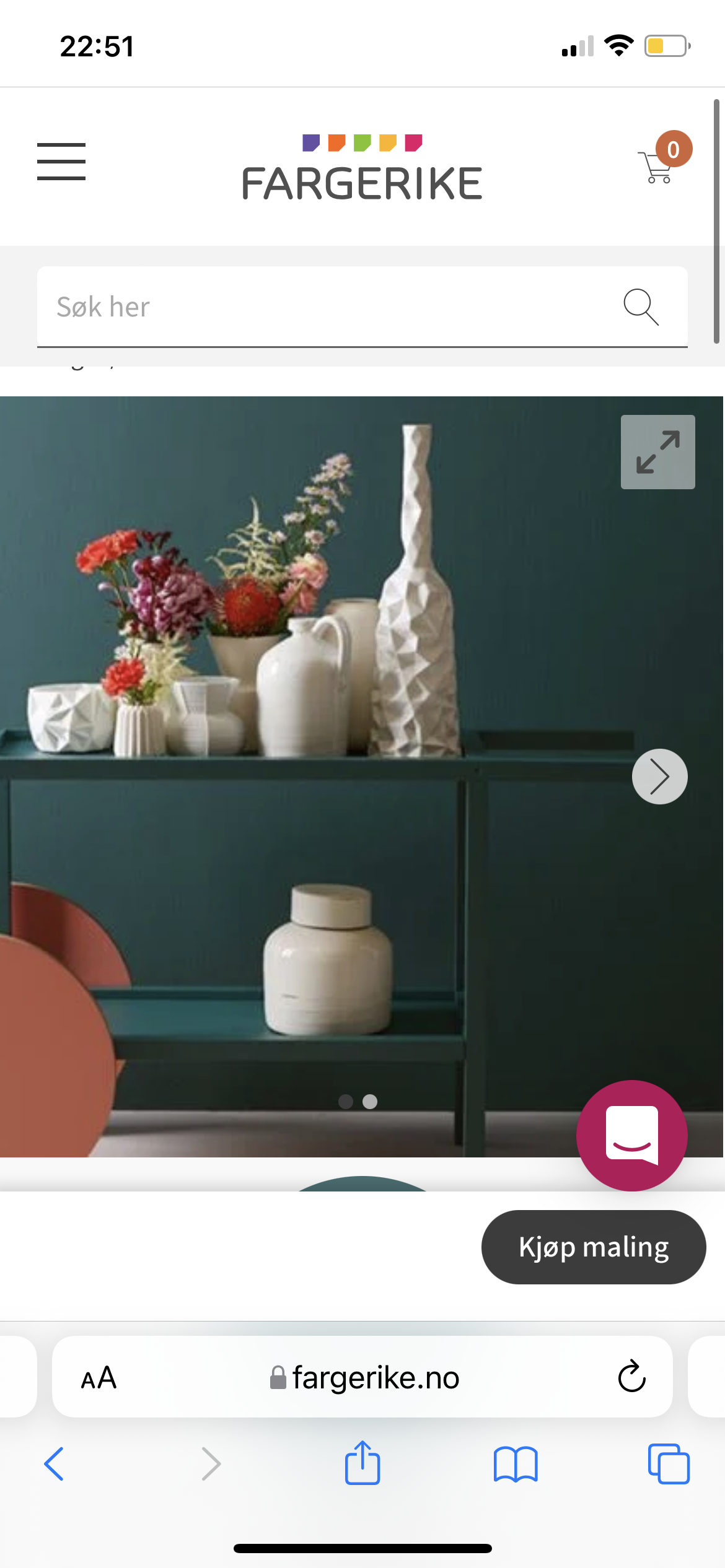725x1568 pixels.
Task: Go back to the previous page
Action: pos(55,1464)
